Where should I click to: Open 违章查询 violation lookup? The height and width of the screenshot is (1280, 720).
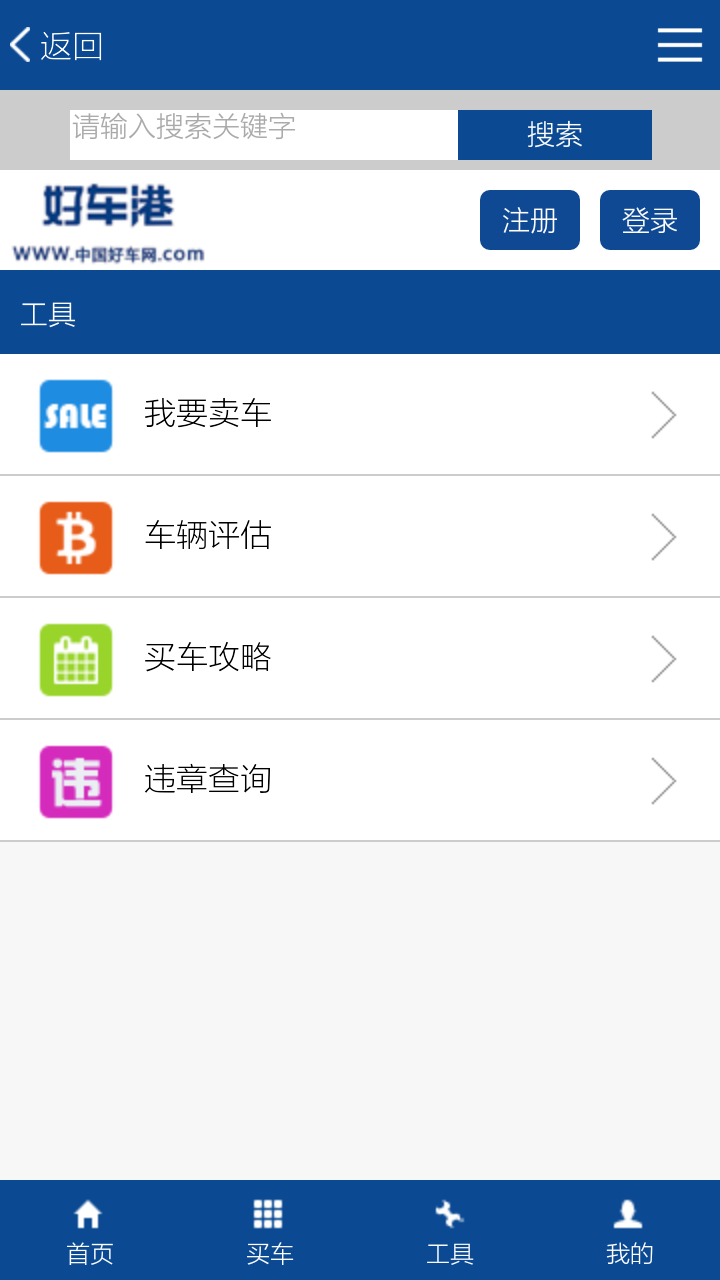[360, 781]
